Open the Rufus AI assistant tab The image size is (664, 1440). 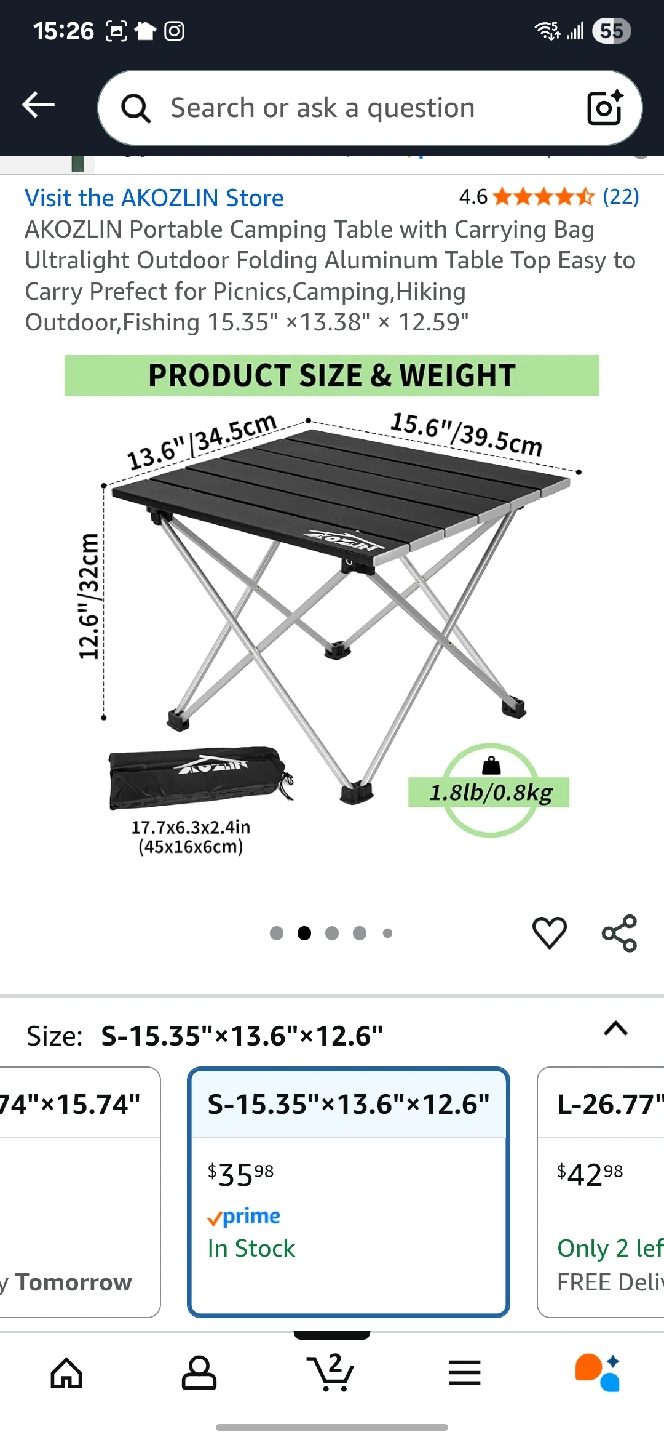598,1373
